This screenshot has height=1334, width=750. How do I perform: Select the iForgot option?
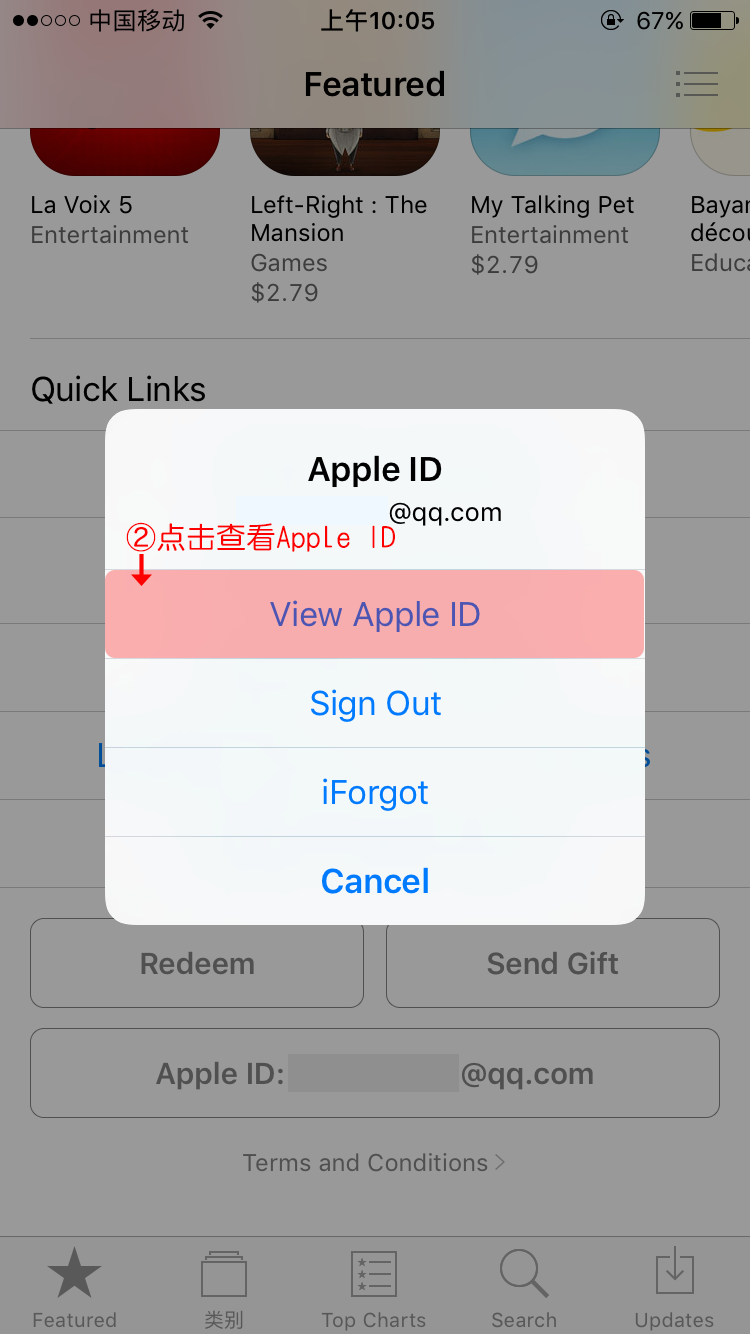375,792
